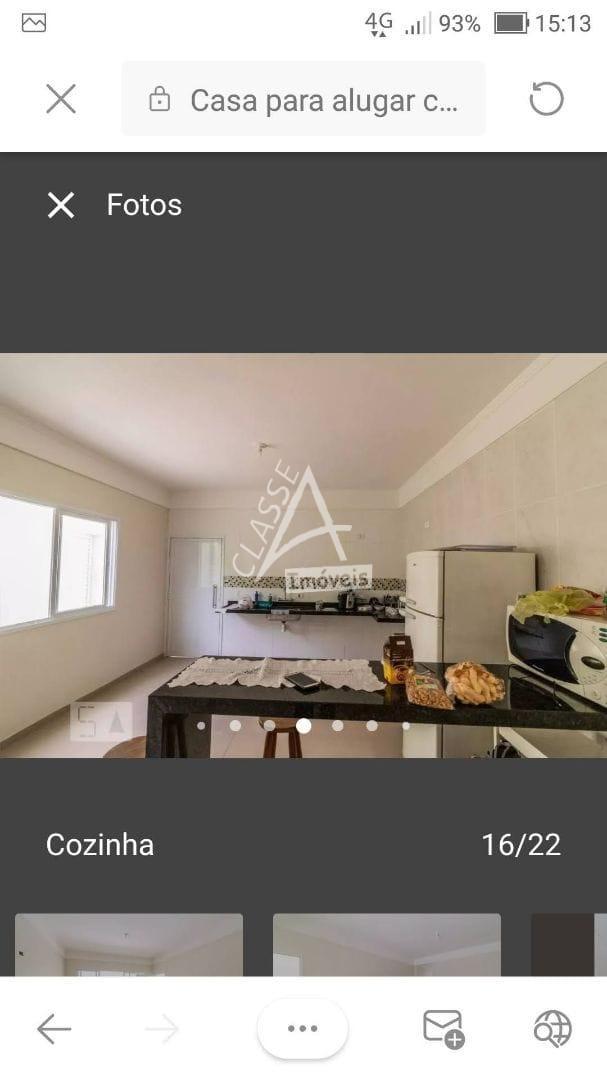Tap the envelope with plus icon
This screenshot has height=1080, width=607.
click(444, 1029)
